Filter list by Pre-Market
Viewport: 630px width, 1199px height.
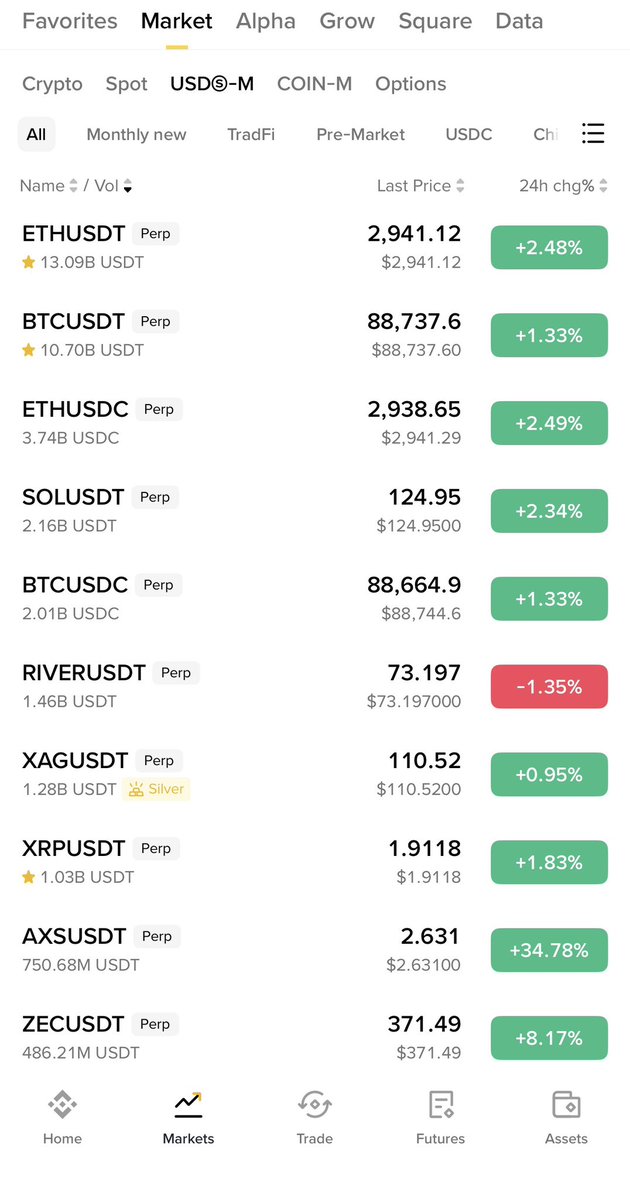coord(360,134)
